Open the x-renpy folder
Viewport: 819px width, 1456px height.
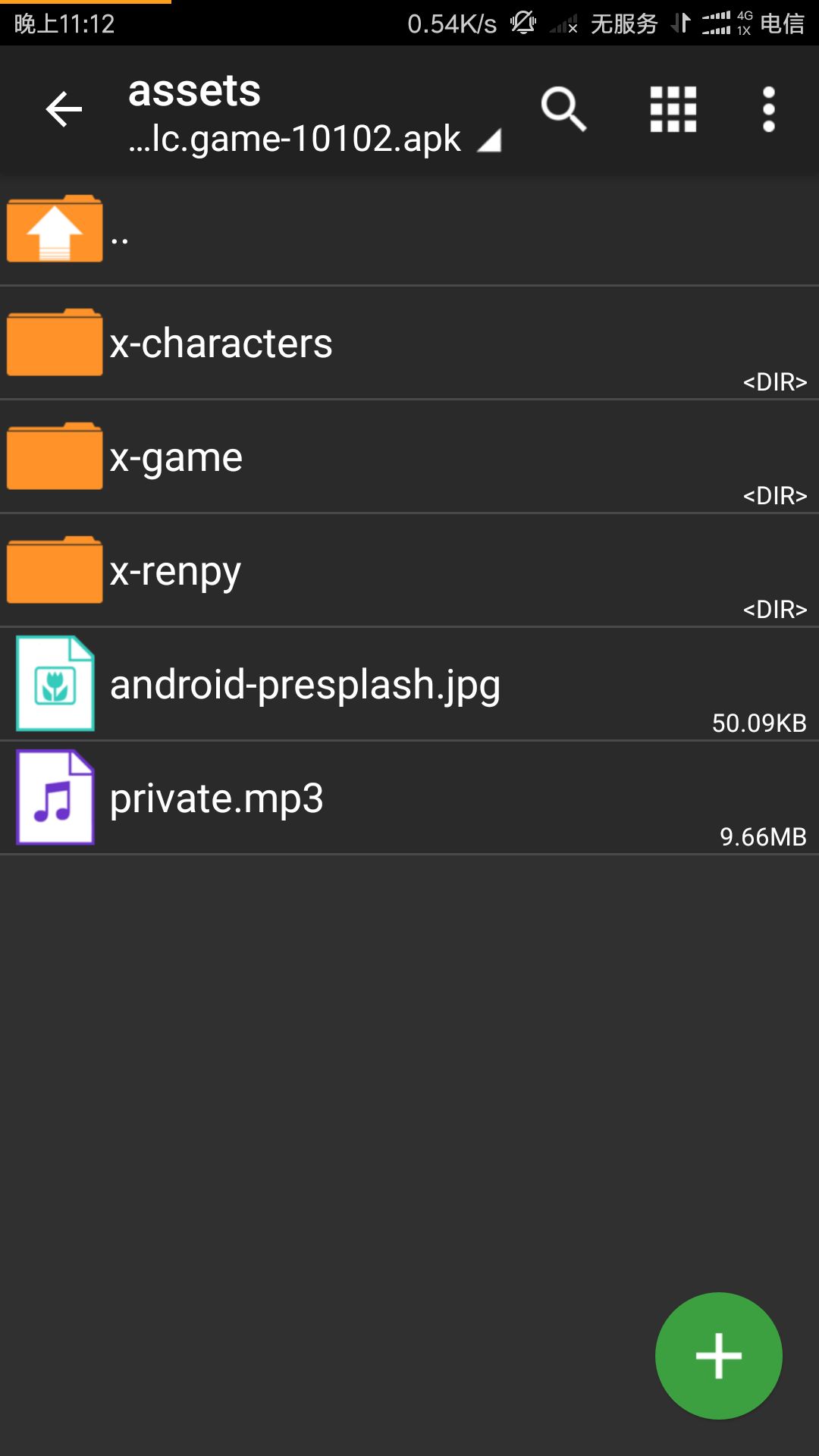409,570
